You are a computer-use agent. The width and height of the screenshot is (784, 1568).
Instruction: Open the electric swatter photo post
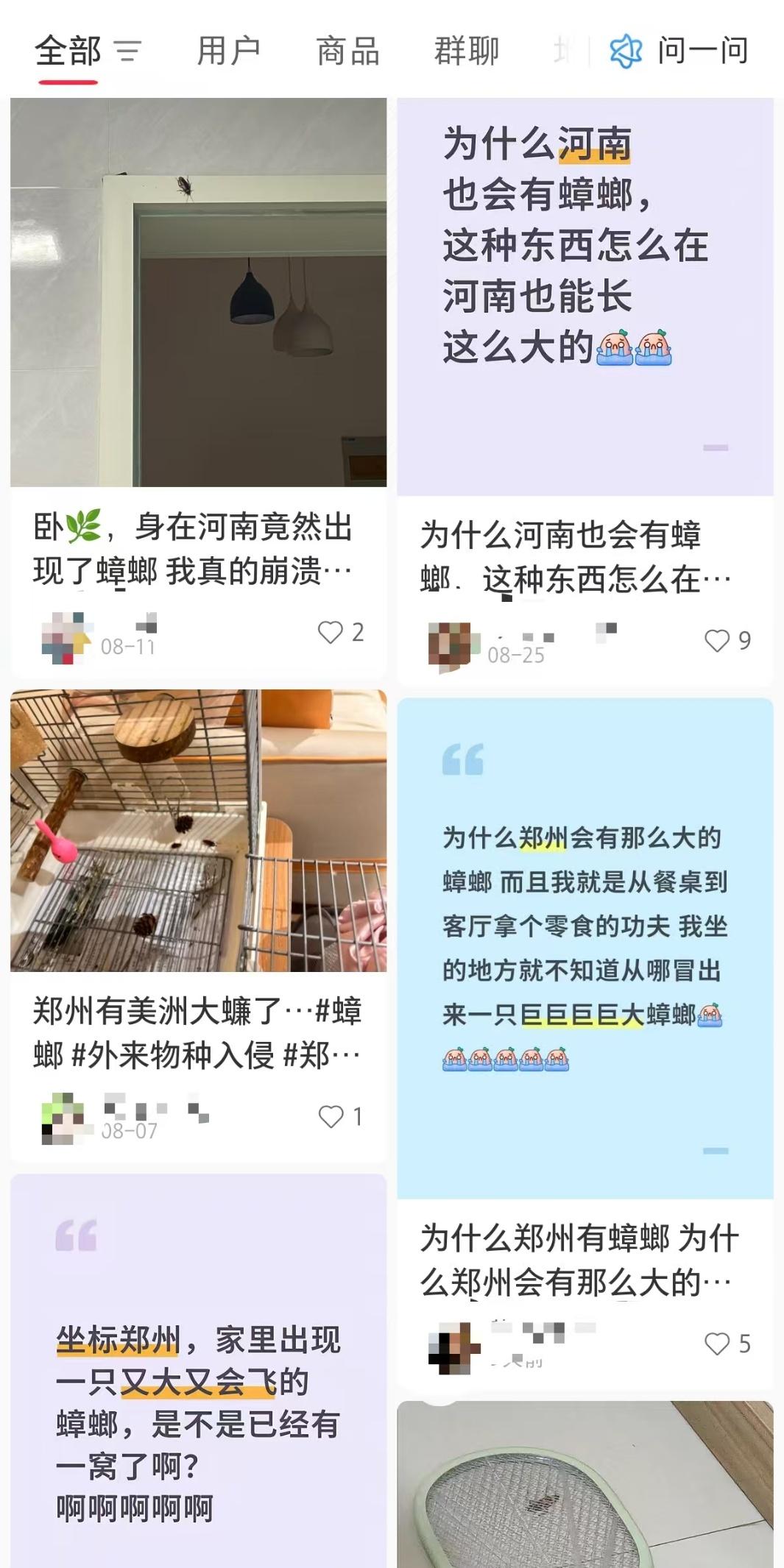click(585, 1486)
